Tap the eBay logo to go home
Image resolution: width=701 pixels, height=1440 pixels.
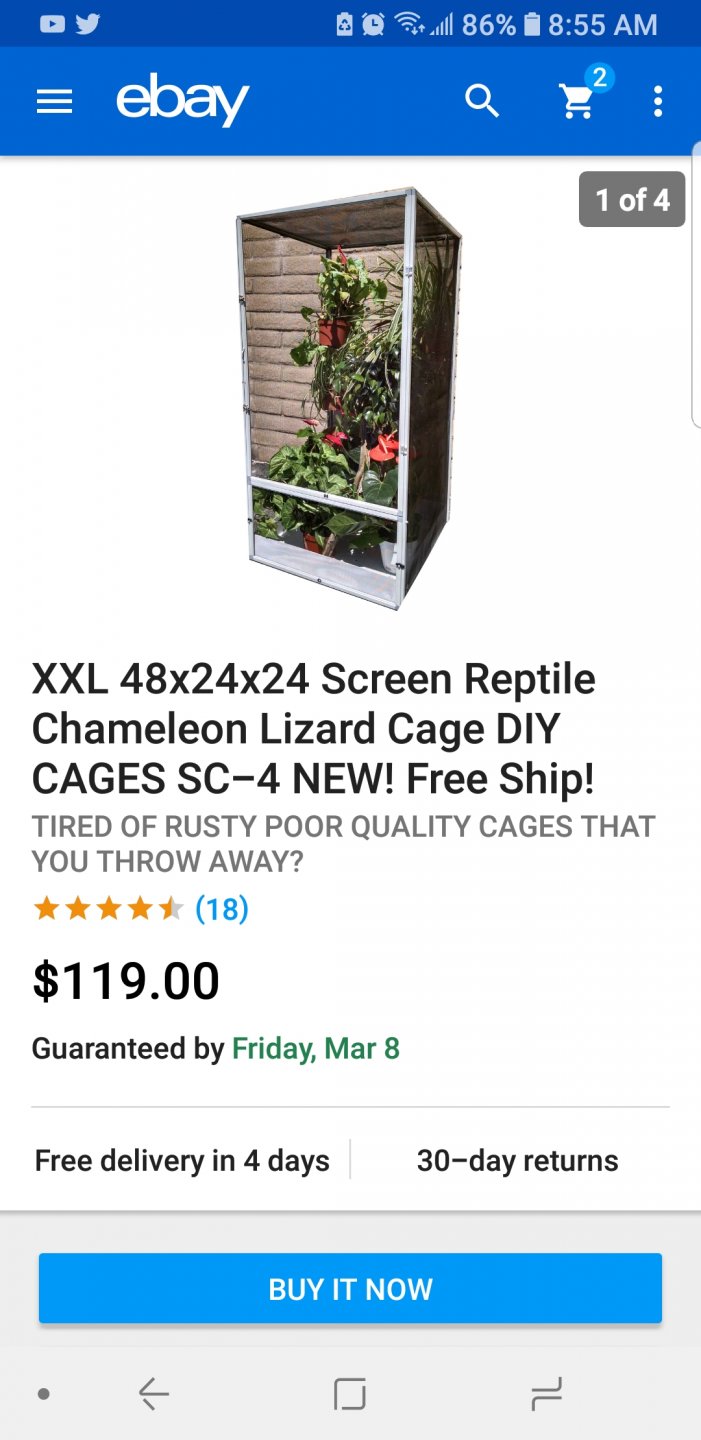tap(182, 101)
